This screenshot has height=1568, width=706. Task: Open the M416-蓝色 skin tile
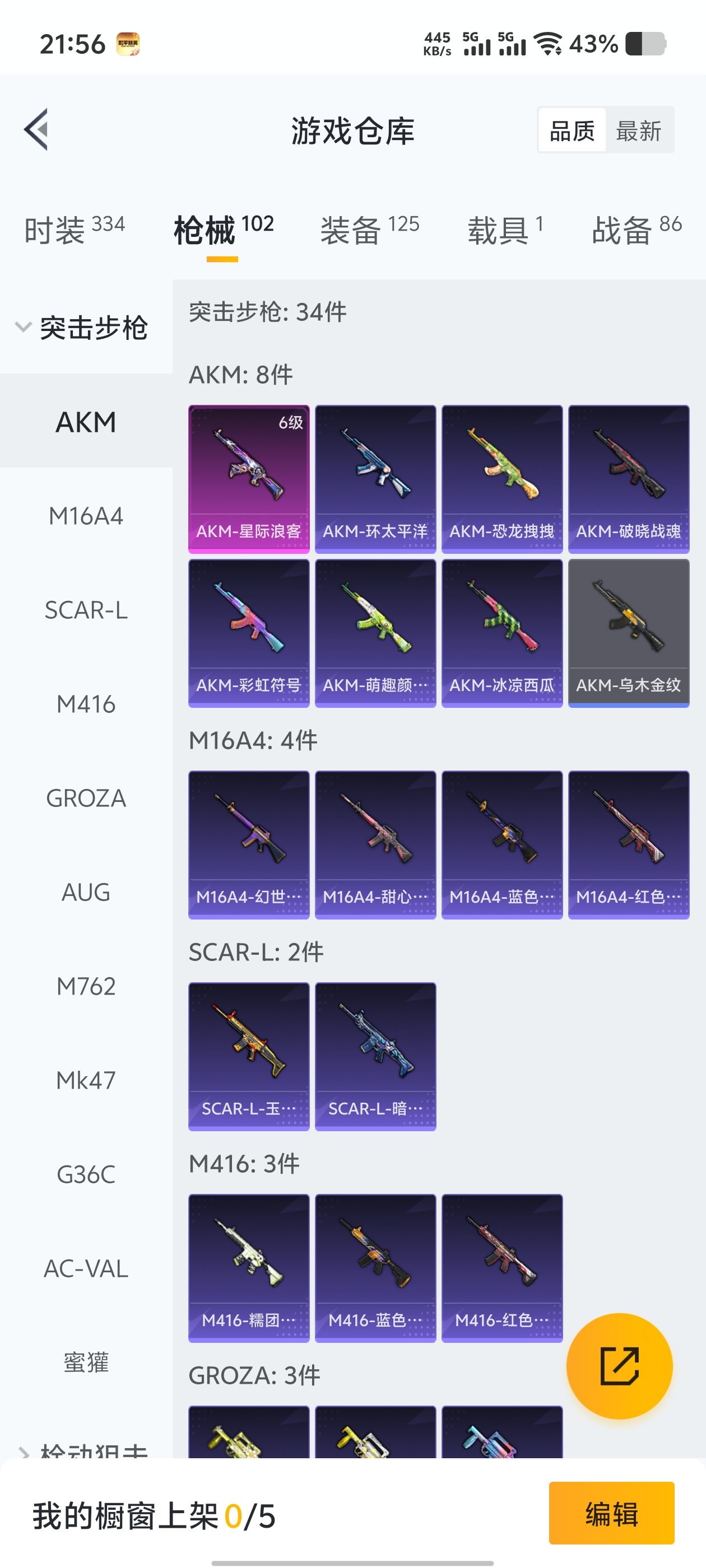(375, 1268)
